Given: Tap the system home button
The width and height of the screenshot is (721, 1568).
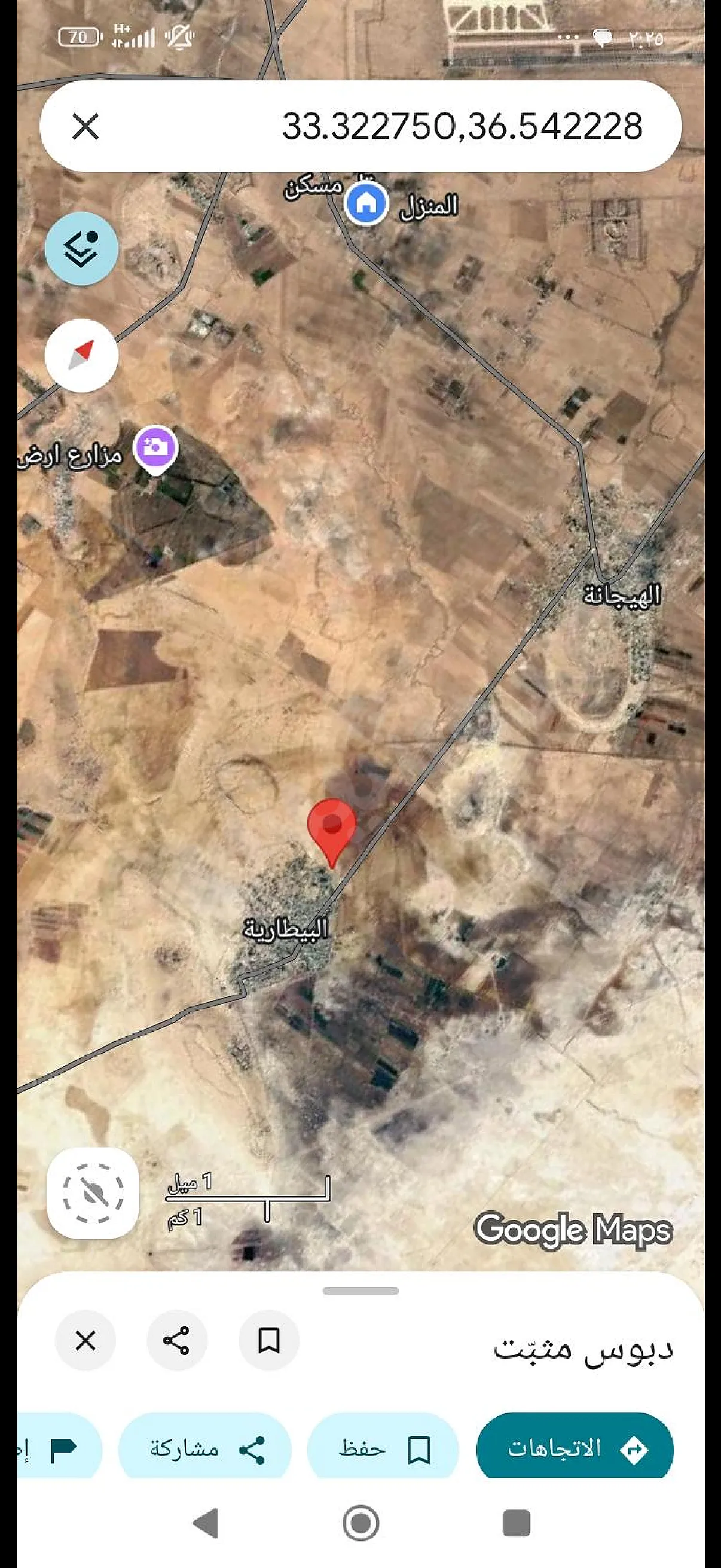Looking at the screenshot, I should [361, 1523].
